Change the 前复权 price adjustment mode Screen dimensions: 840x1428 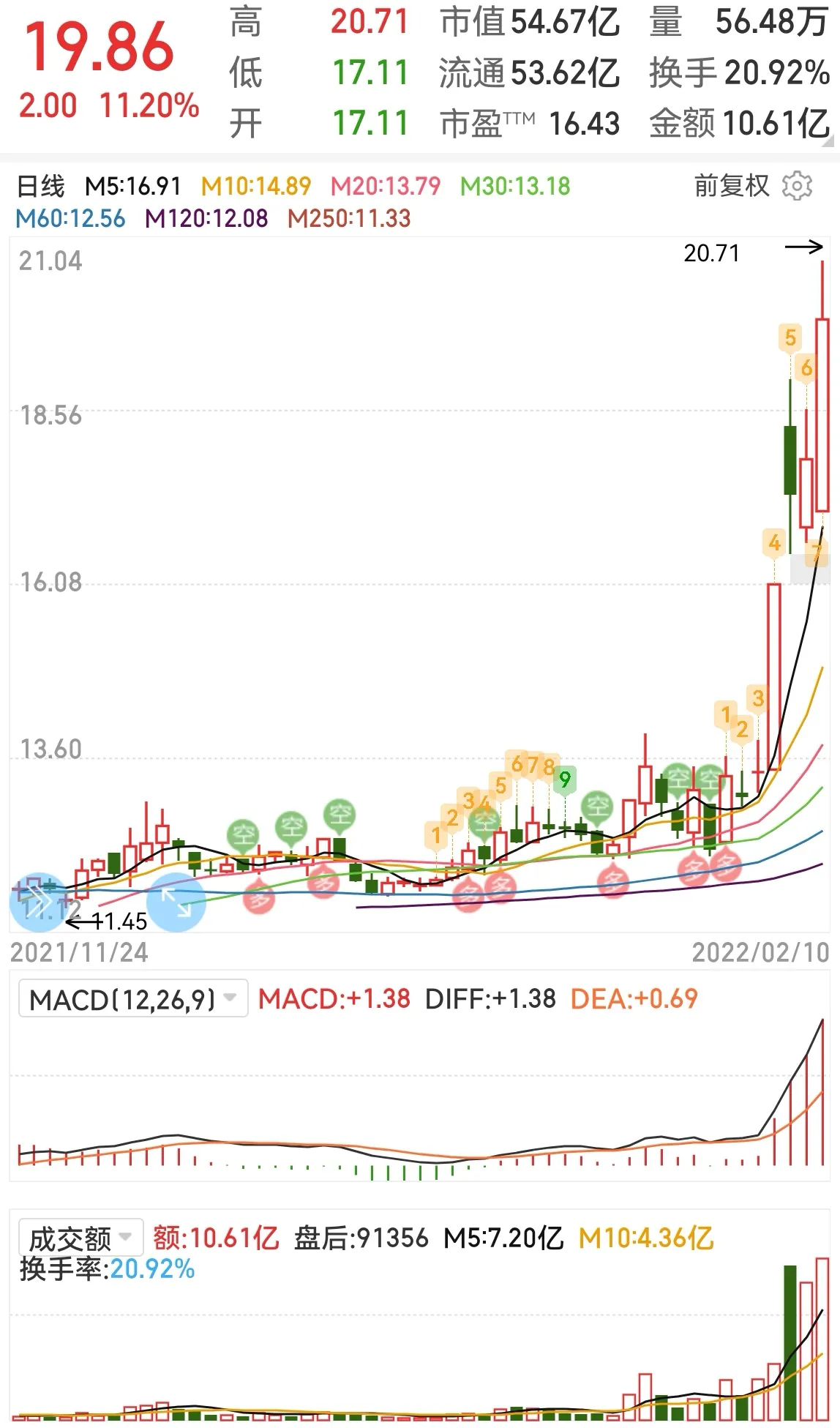tap(732, 186)
